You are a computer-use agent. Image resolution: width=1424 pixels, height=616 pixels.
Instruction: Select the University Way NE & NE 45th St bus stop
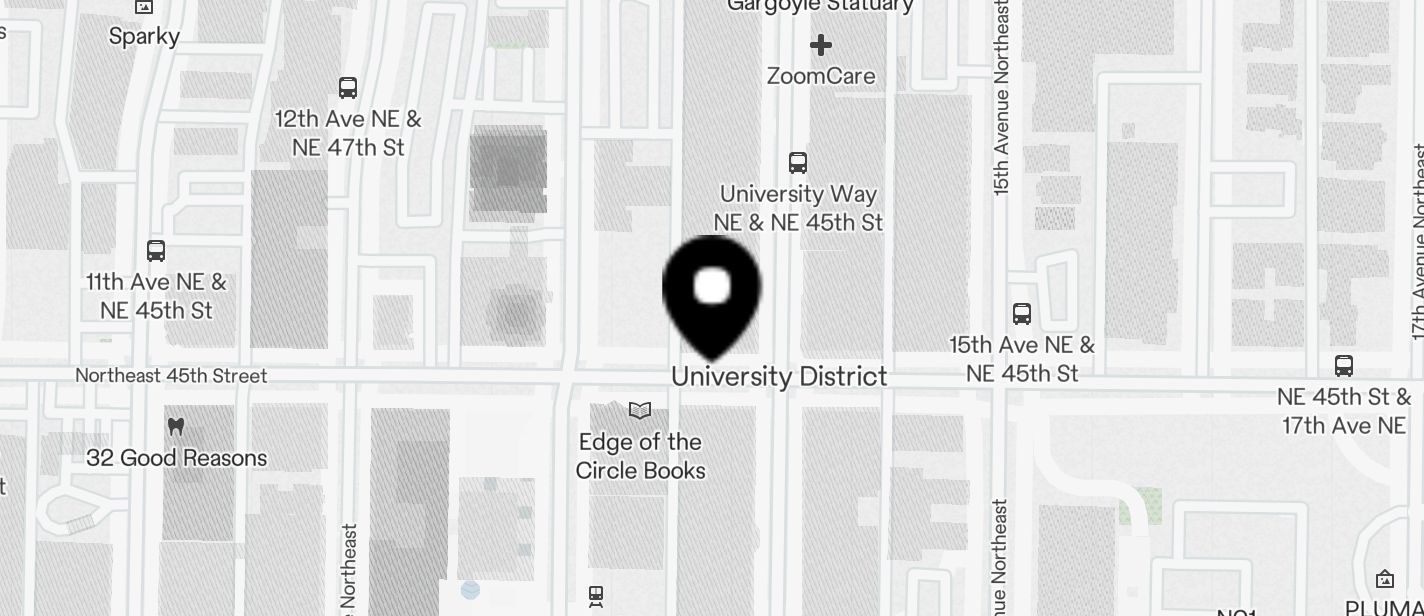click(x=797, y=163)
